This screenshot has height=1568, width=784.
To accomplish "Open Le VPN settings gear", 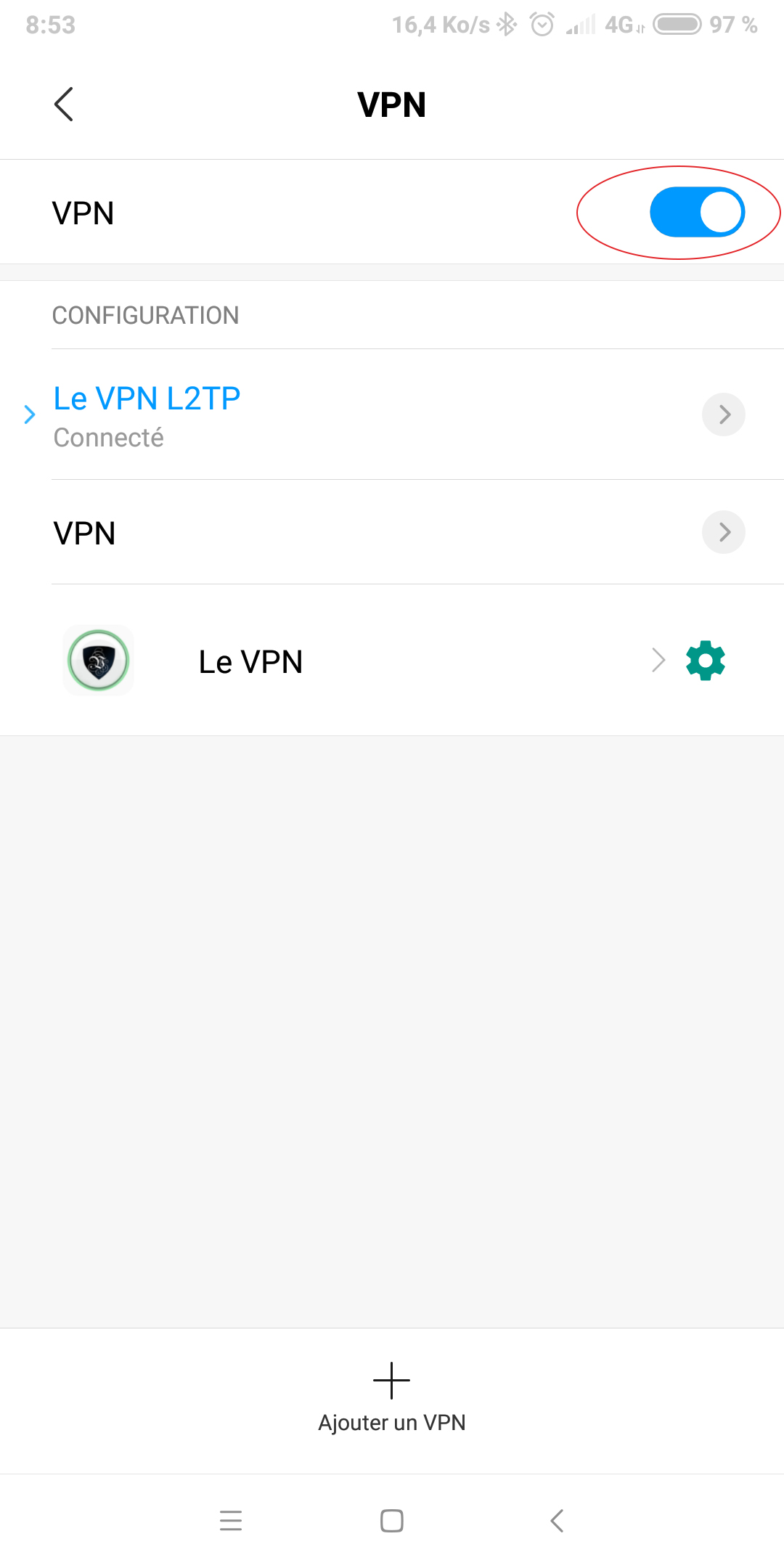I will pos(706,661).
